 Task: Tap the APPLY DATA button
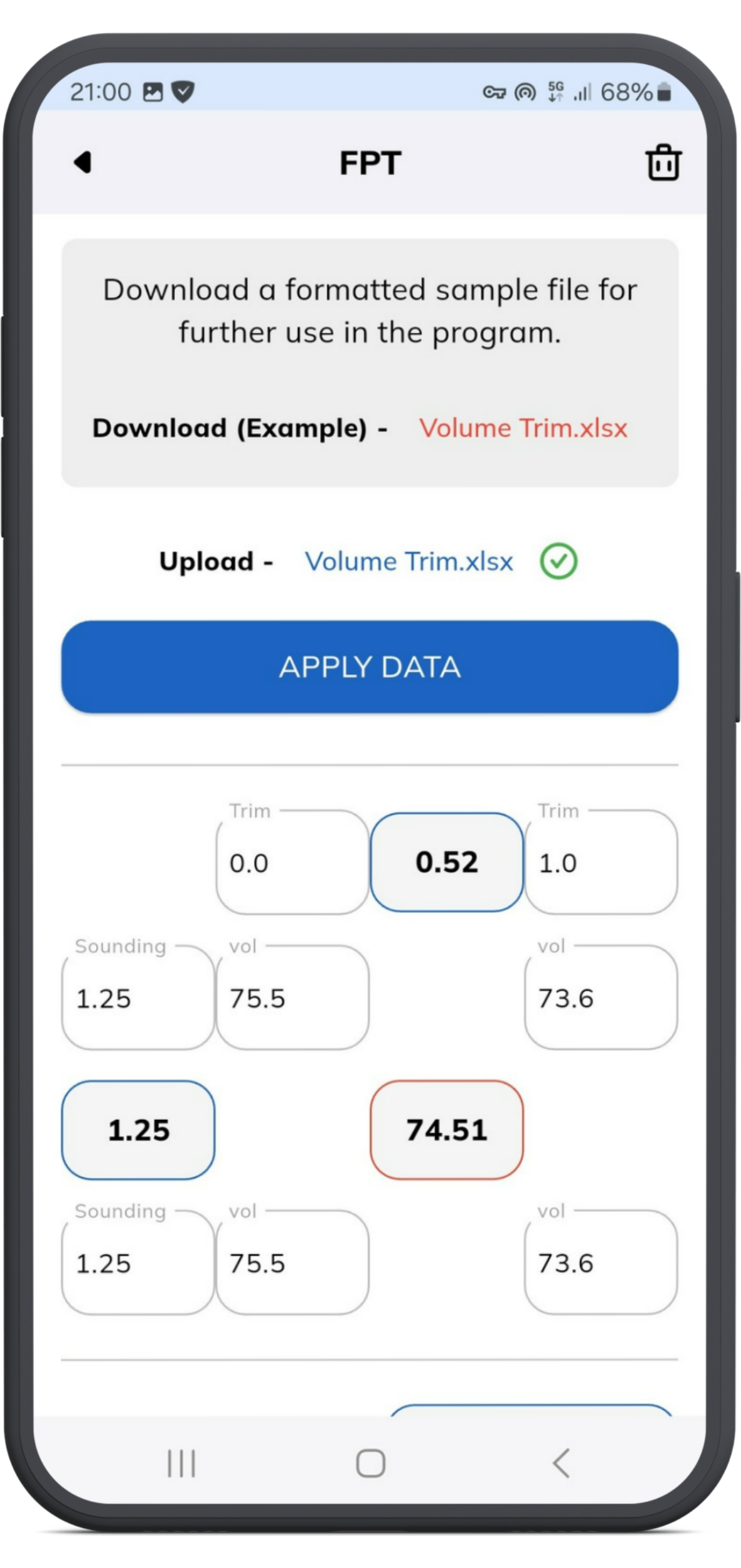point(370,666)
